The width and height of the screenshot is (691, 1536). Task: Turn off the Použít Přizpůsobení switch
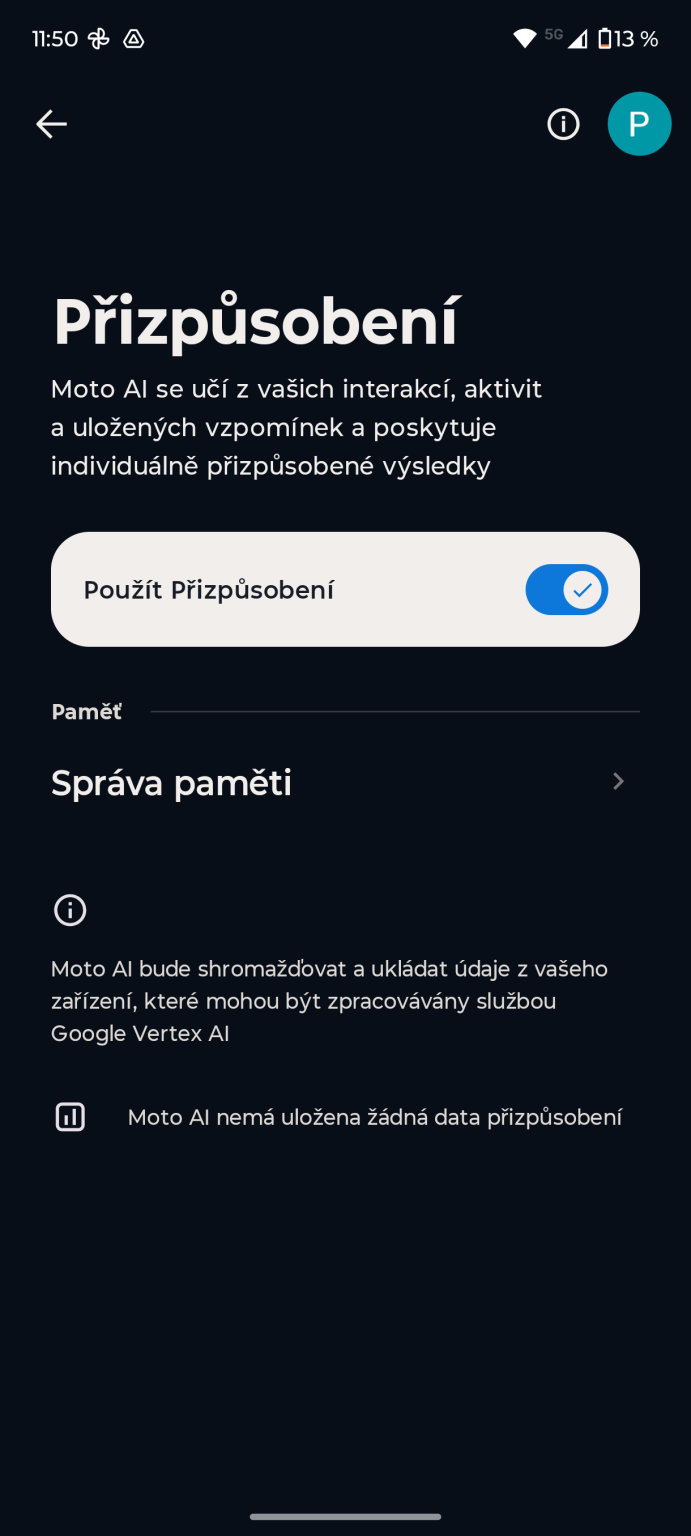566,590
